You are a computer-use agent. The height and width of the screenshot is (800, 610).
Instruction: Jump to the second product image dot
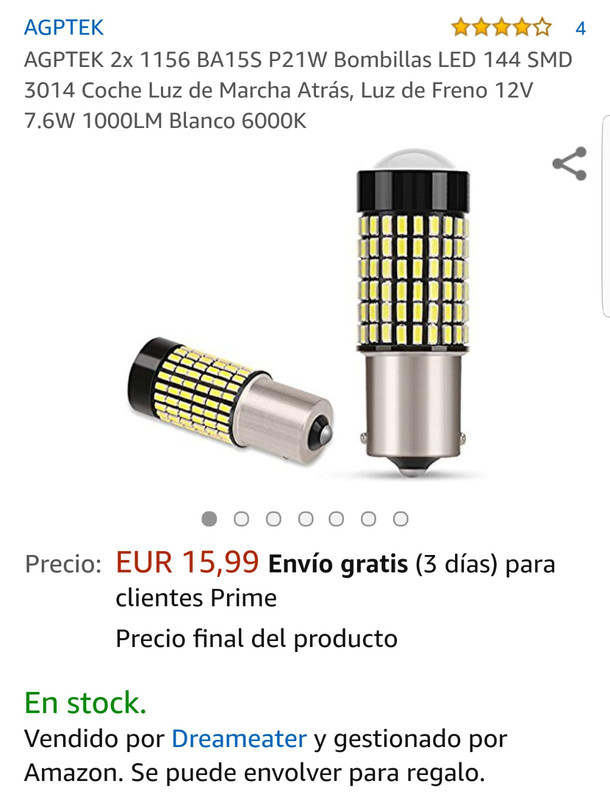[x=241, y=518]
